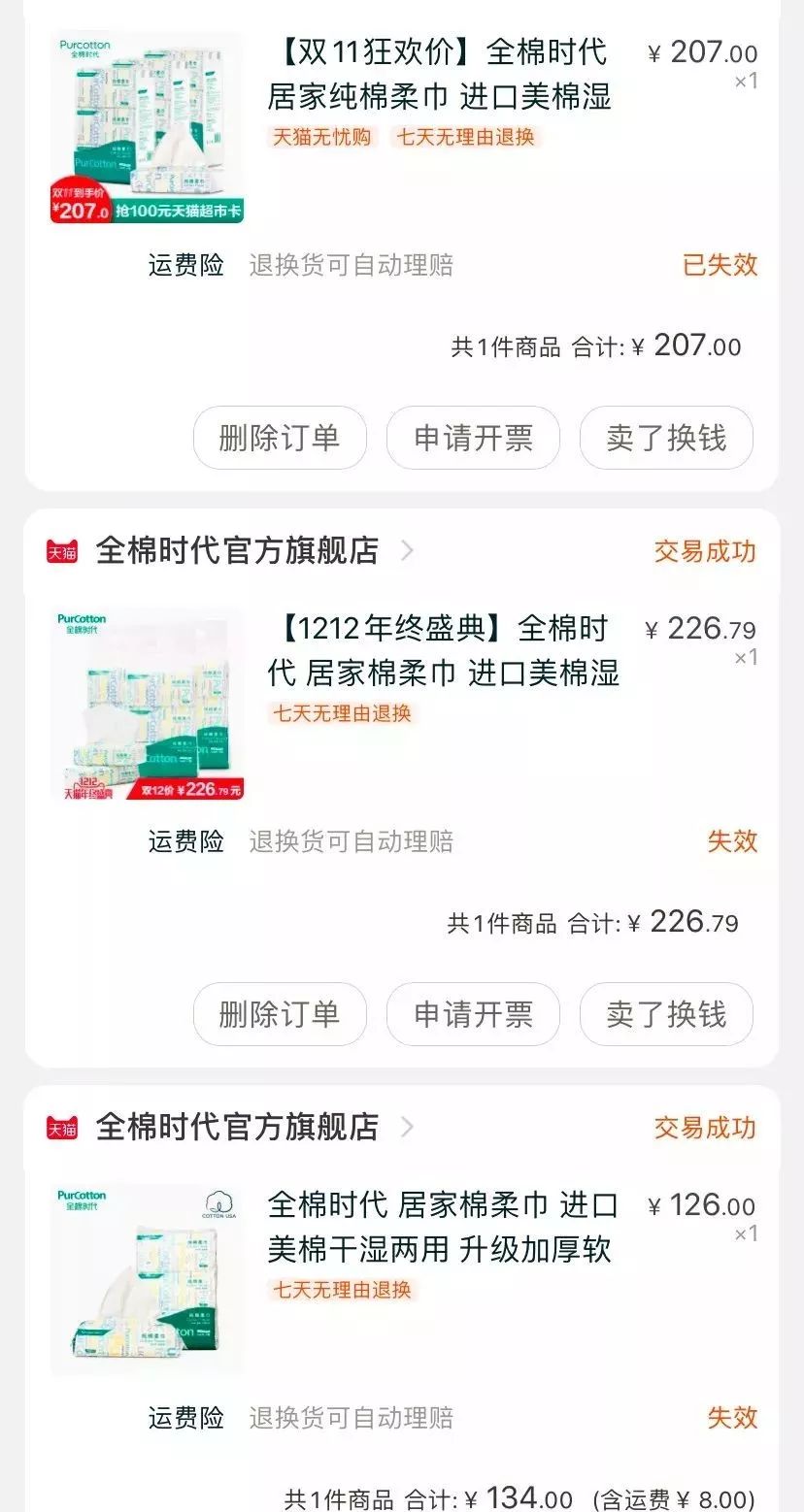This screenshot has height=1512, width=804.
Task: Delete the ¥207.00 order
Action: click(280, 438)
